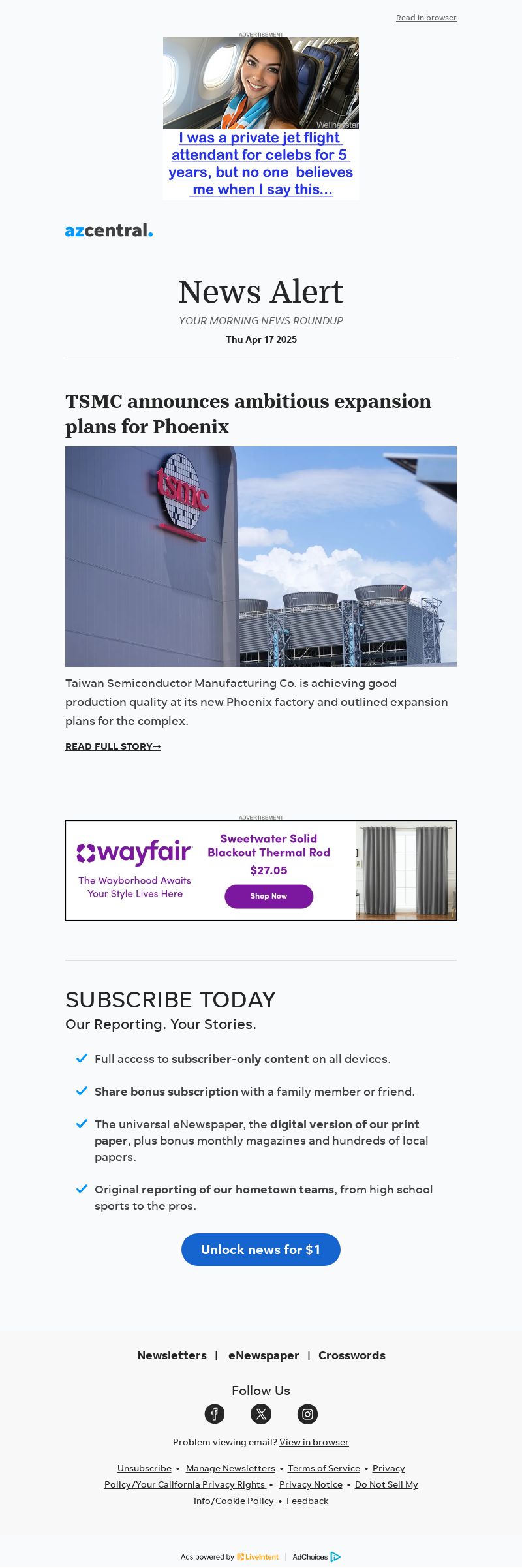Tap View in browser in the footer

click(314, 1442)
